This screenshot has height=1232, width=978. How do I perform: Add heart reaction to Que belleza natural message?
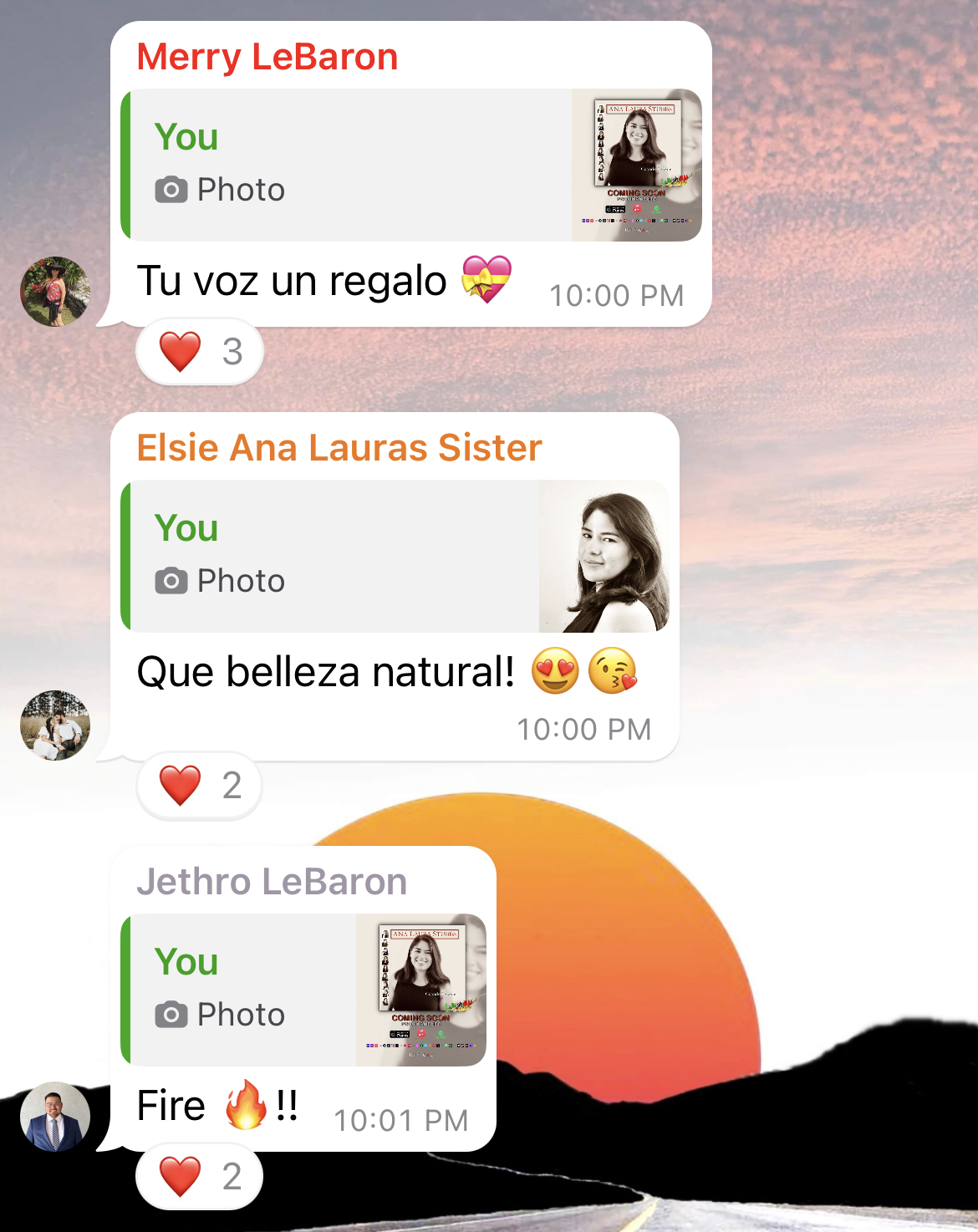pos(200,786)
